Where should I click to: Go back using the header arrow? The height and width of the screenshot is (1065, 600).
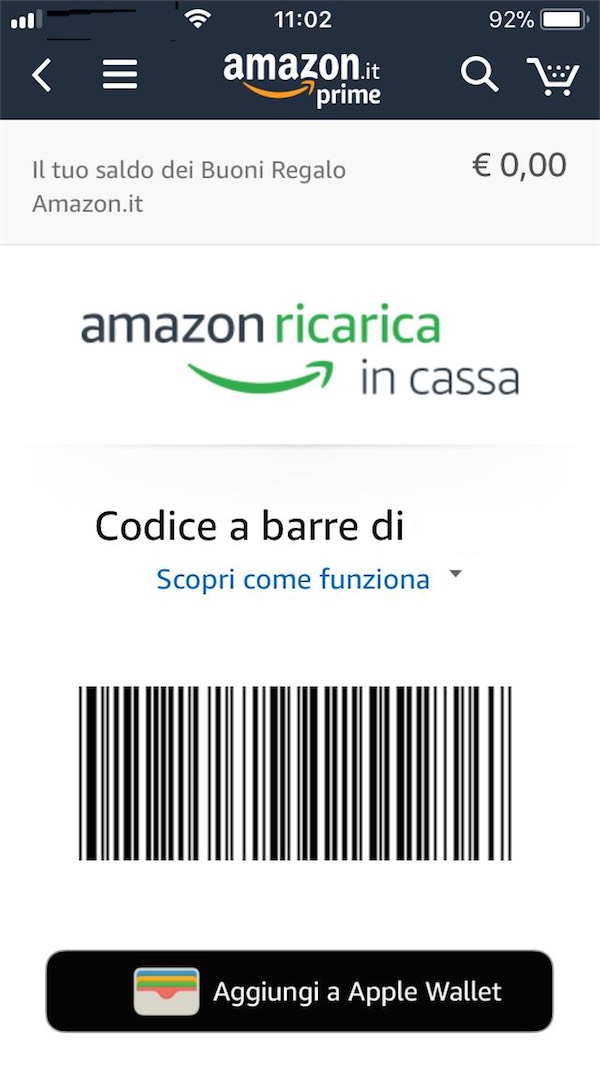(41, 75)
